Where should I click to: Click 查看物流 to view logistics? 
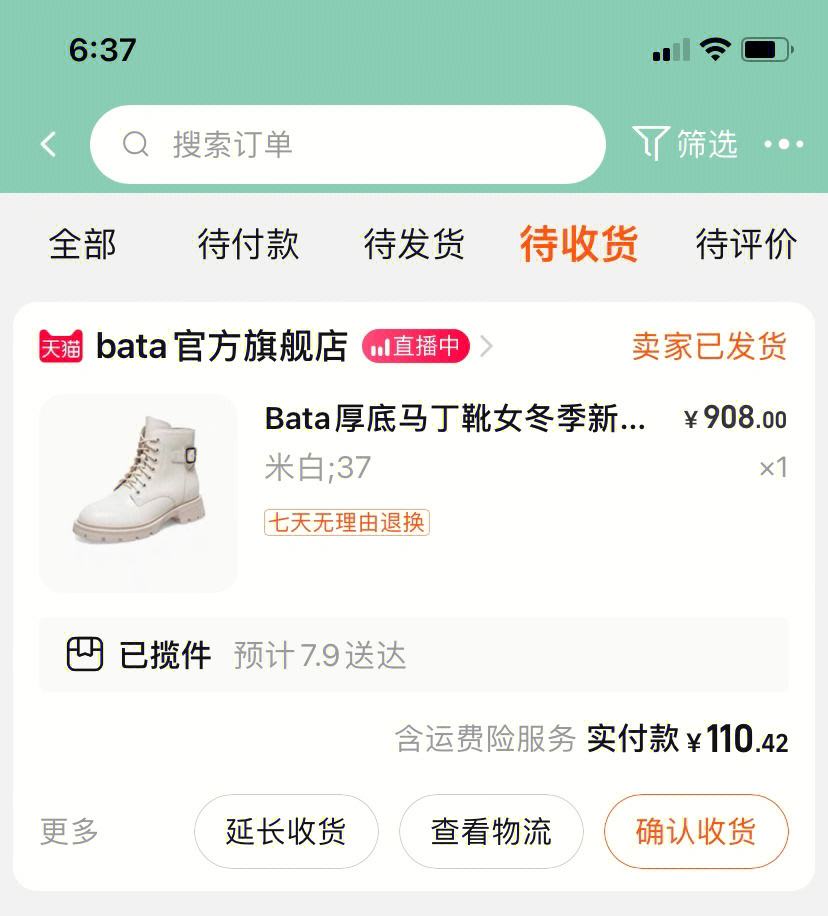(x=491, y=831)
